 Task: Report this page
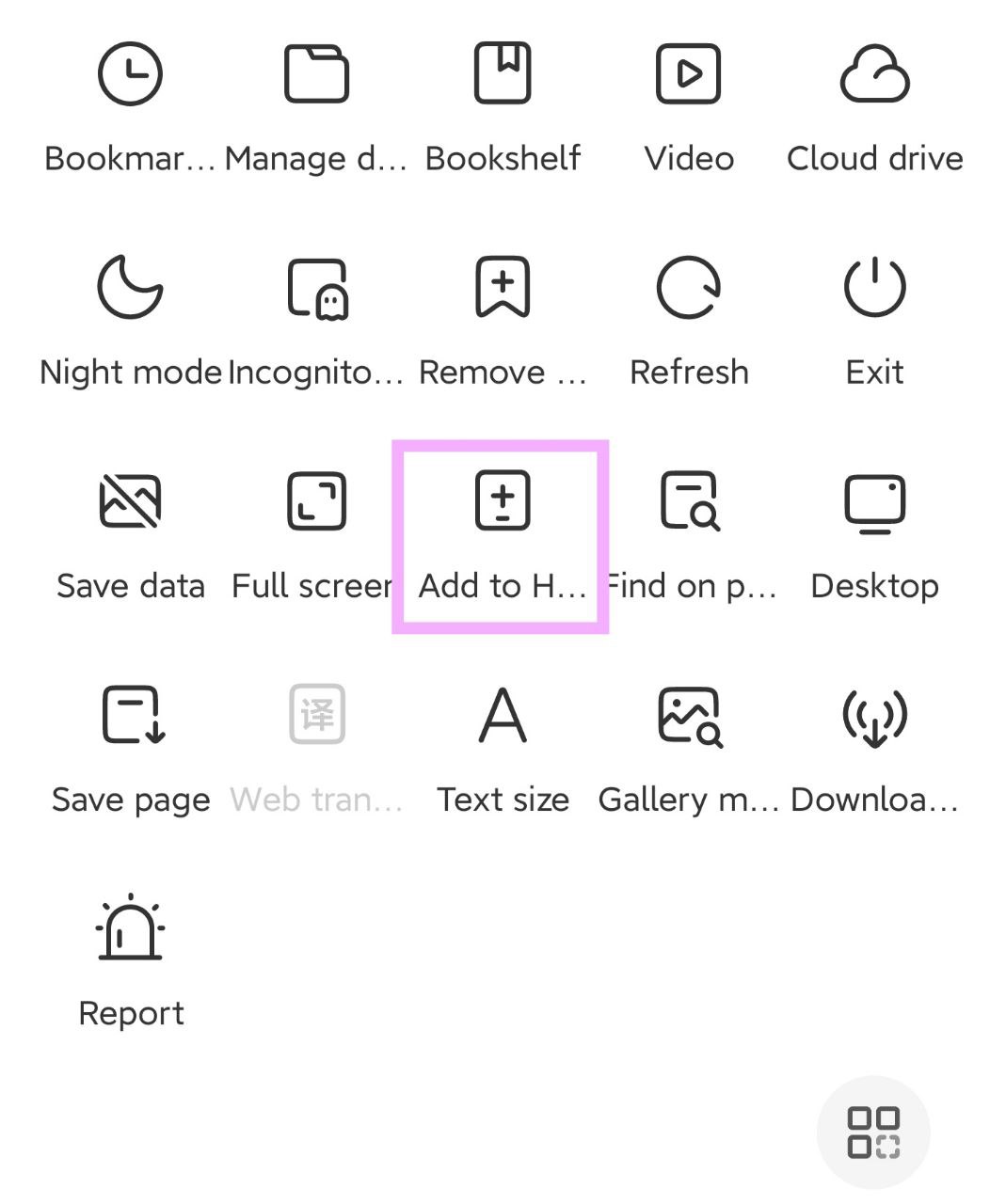tap(130, 928)
